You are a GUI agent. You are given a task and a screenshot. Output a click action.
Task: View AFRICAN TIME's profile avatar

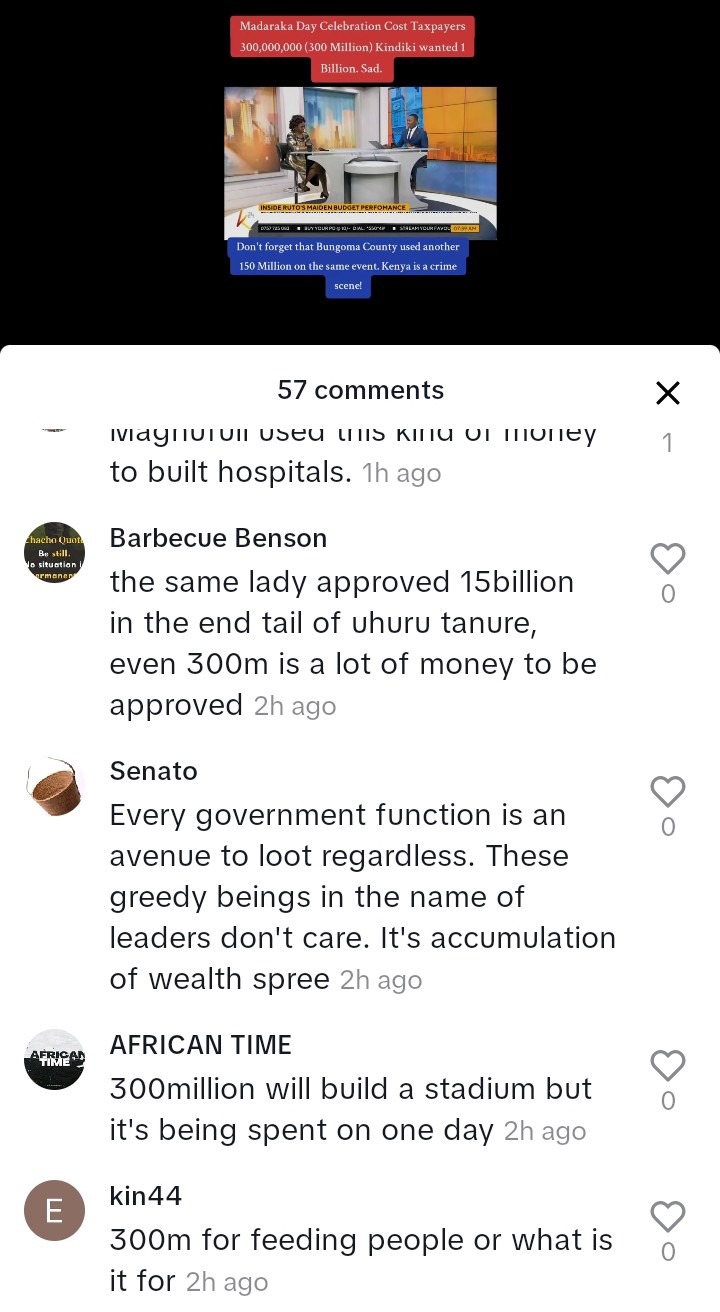pyautogui.click(x=54, y=1059)
